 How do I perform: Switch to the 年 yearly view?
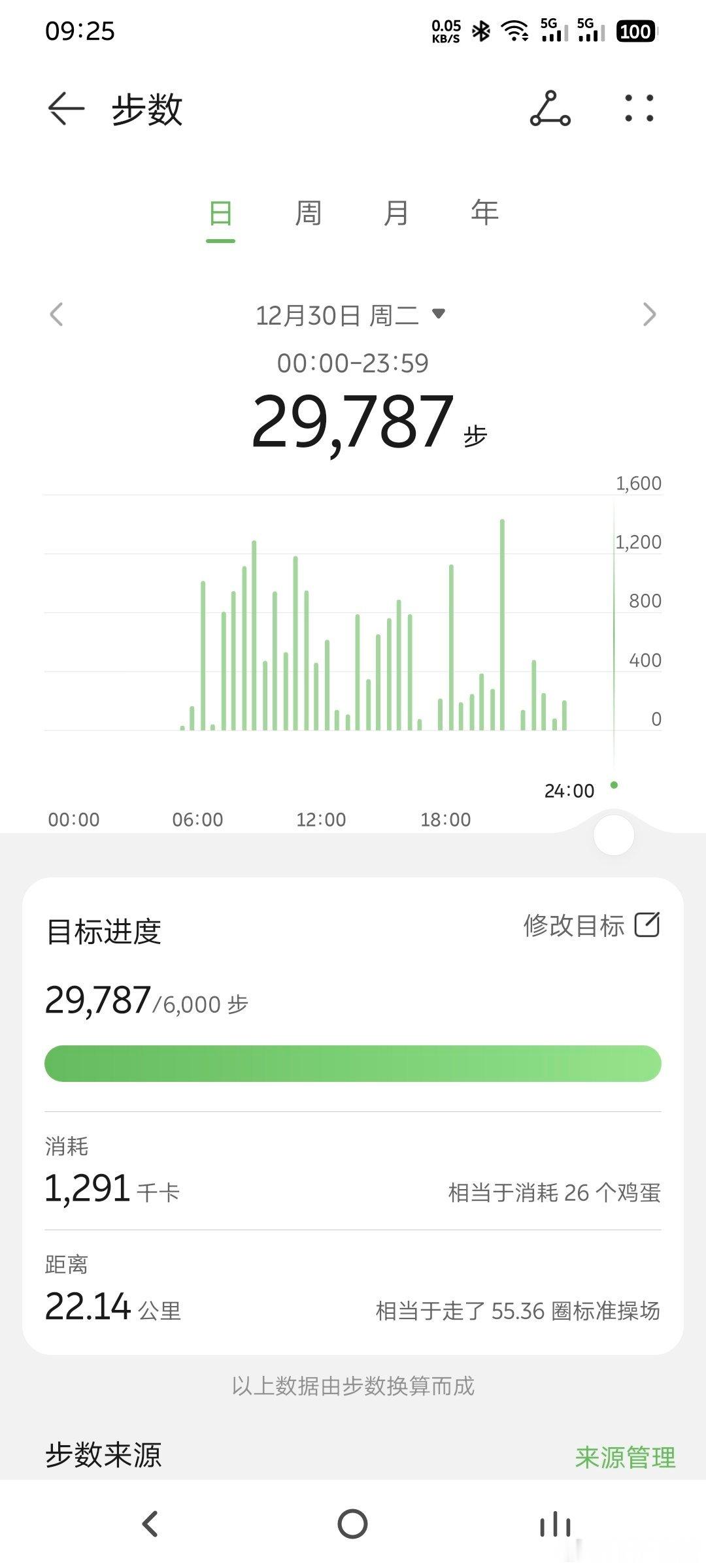(x=484, y=213)
